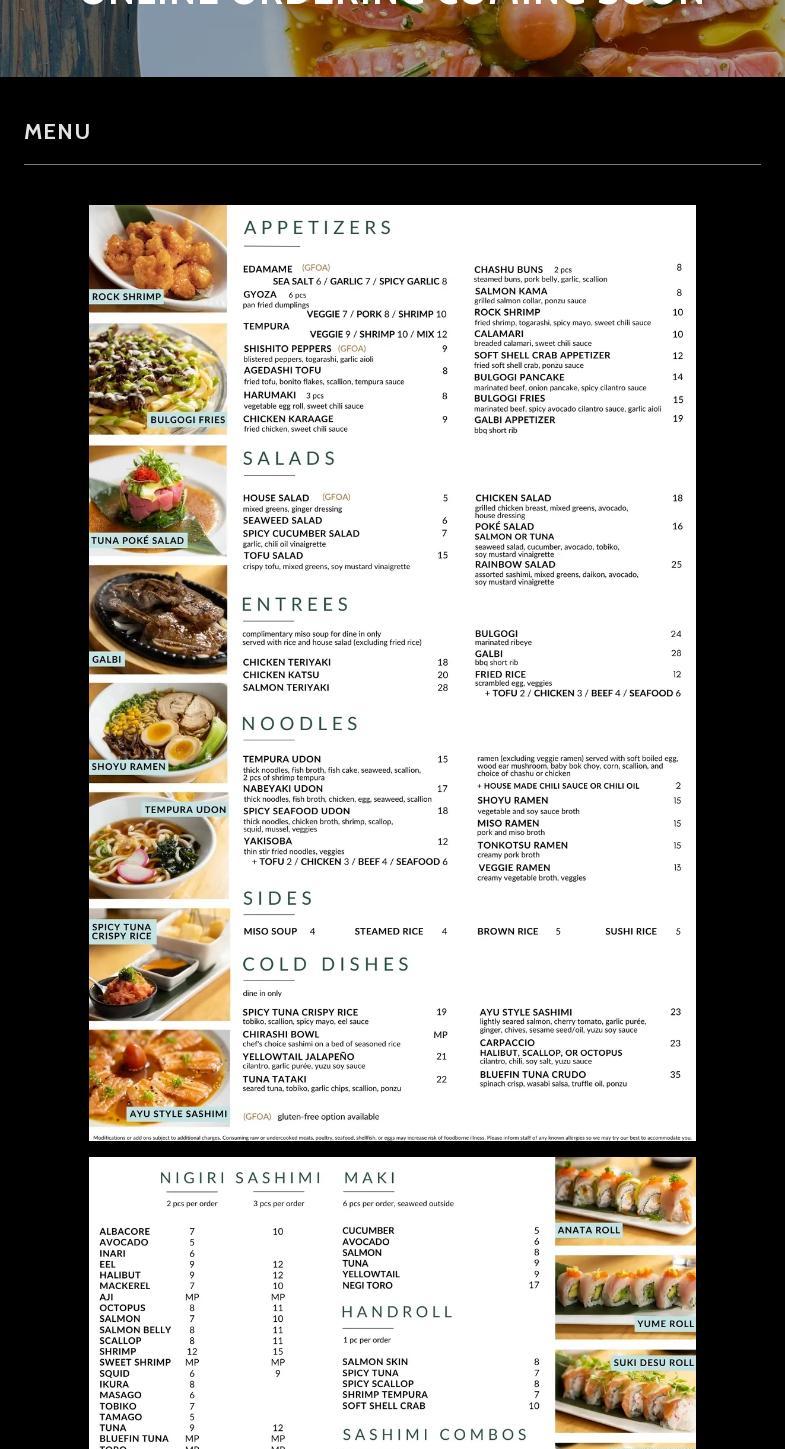Image resolution: width=785 pixels, height=1449 pixels.
Task: Open the Nigiri Sashimi menu page image
Action: click(392, 1302)
